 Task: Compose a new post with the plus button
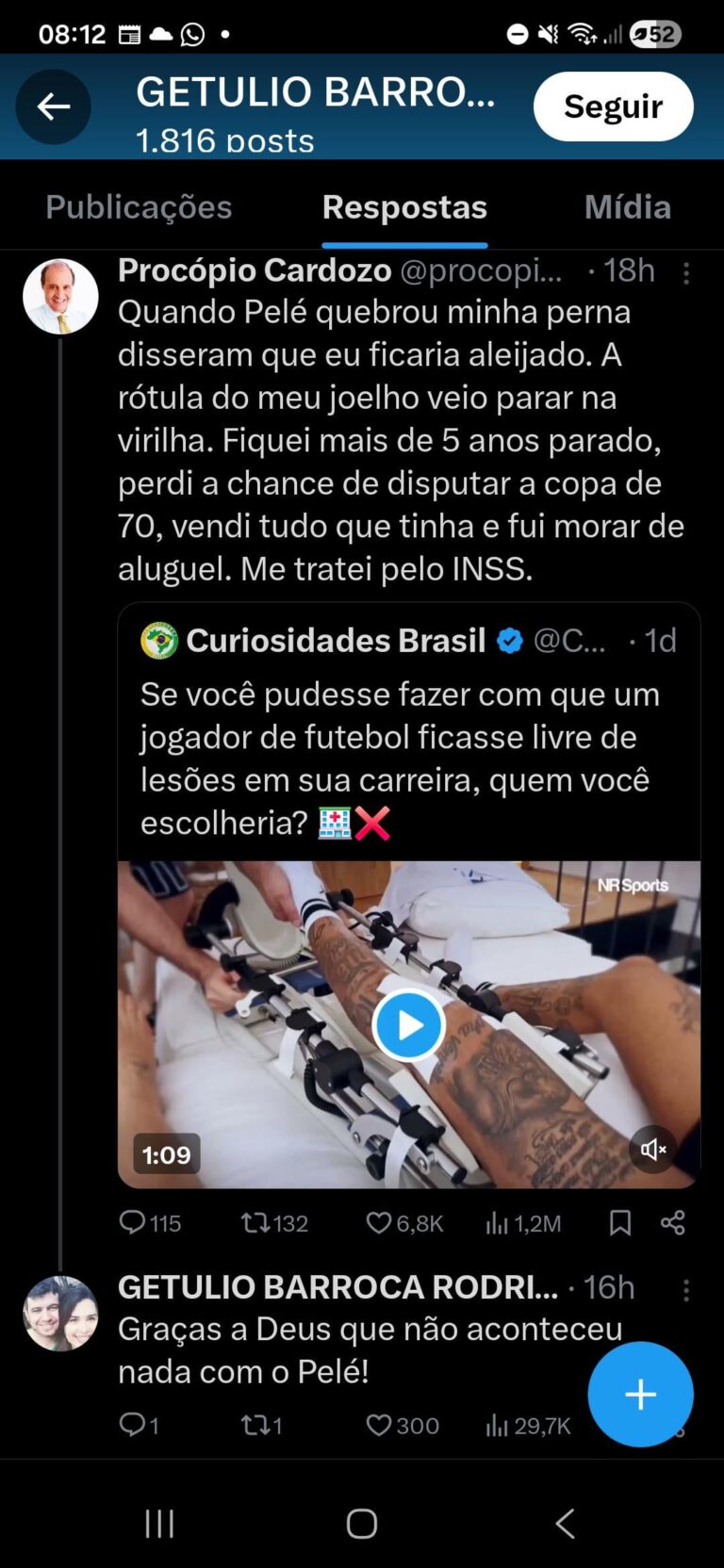coord(641,1395)
